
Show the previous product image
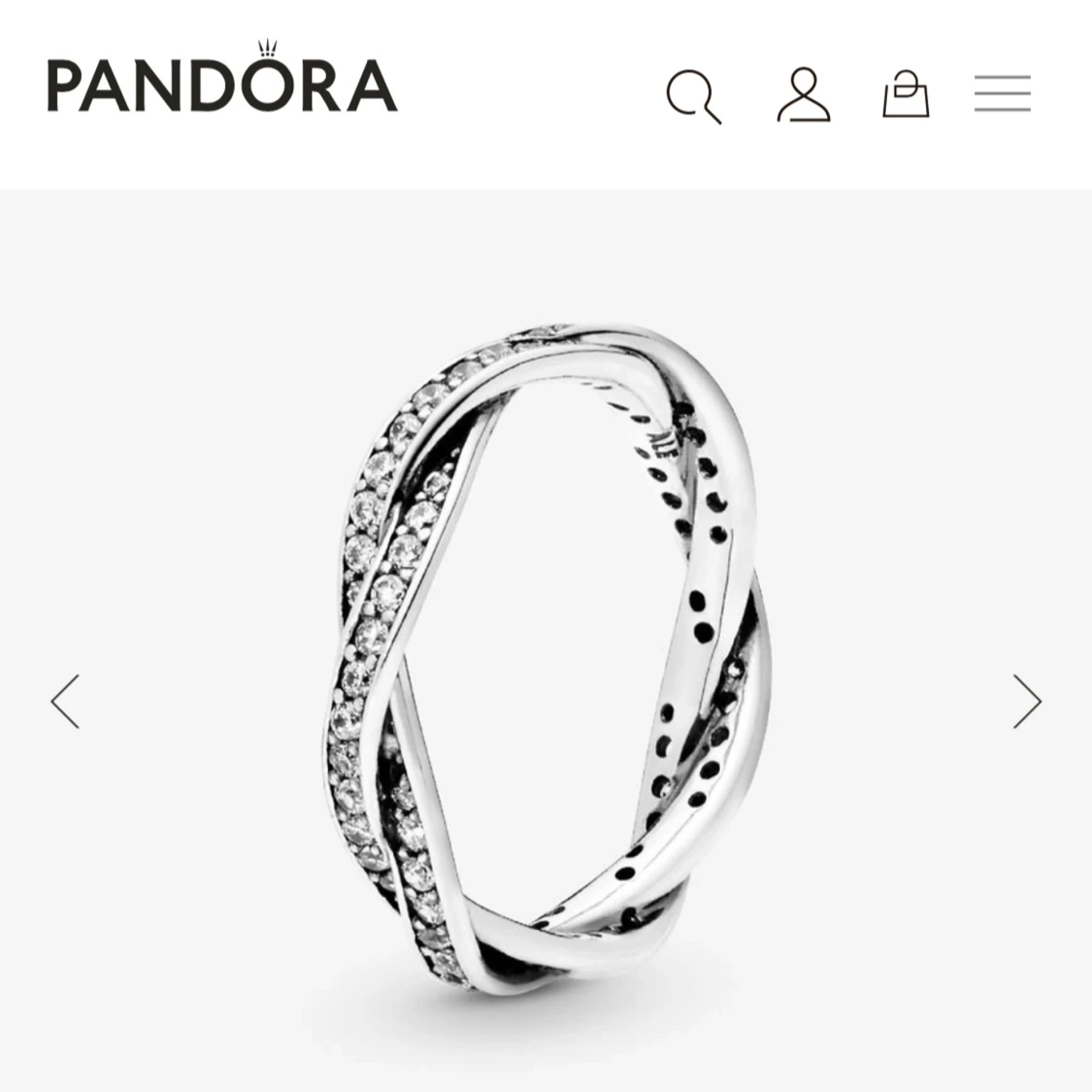click(65, 701)
